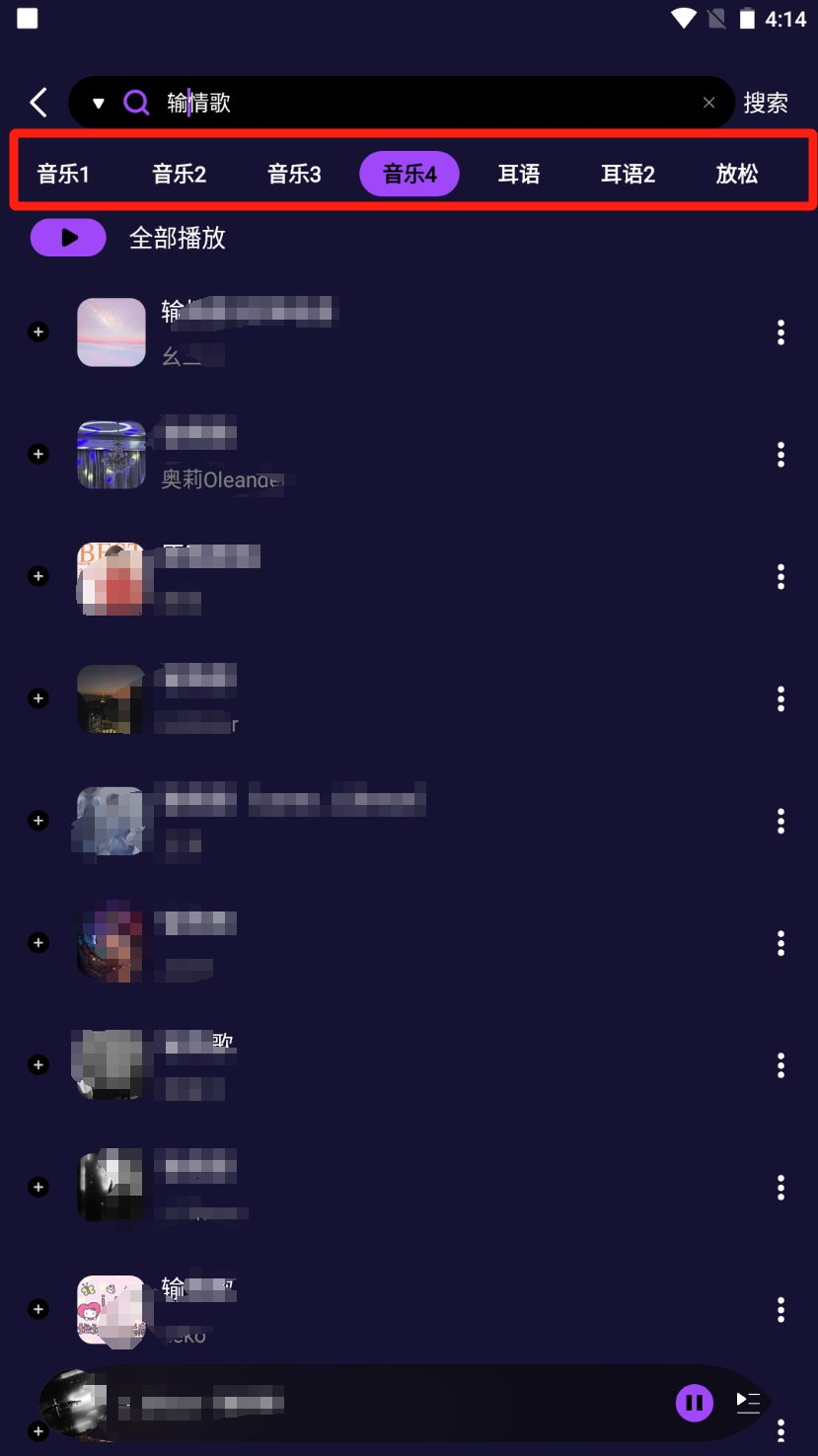Pause the currently playing track
Screen dimensions: 818x1456
click(694, 1402)
